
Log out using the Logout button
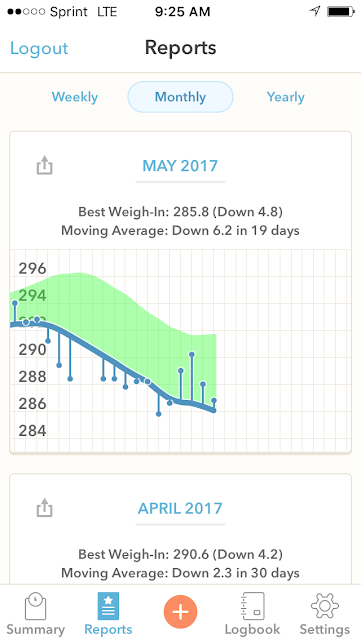39,48
